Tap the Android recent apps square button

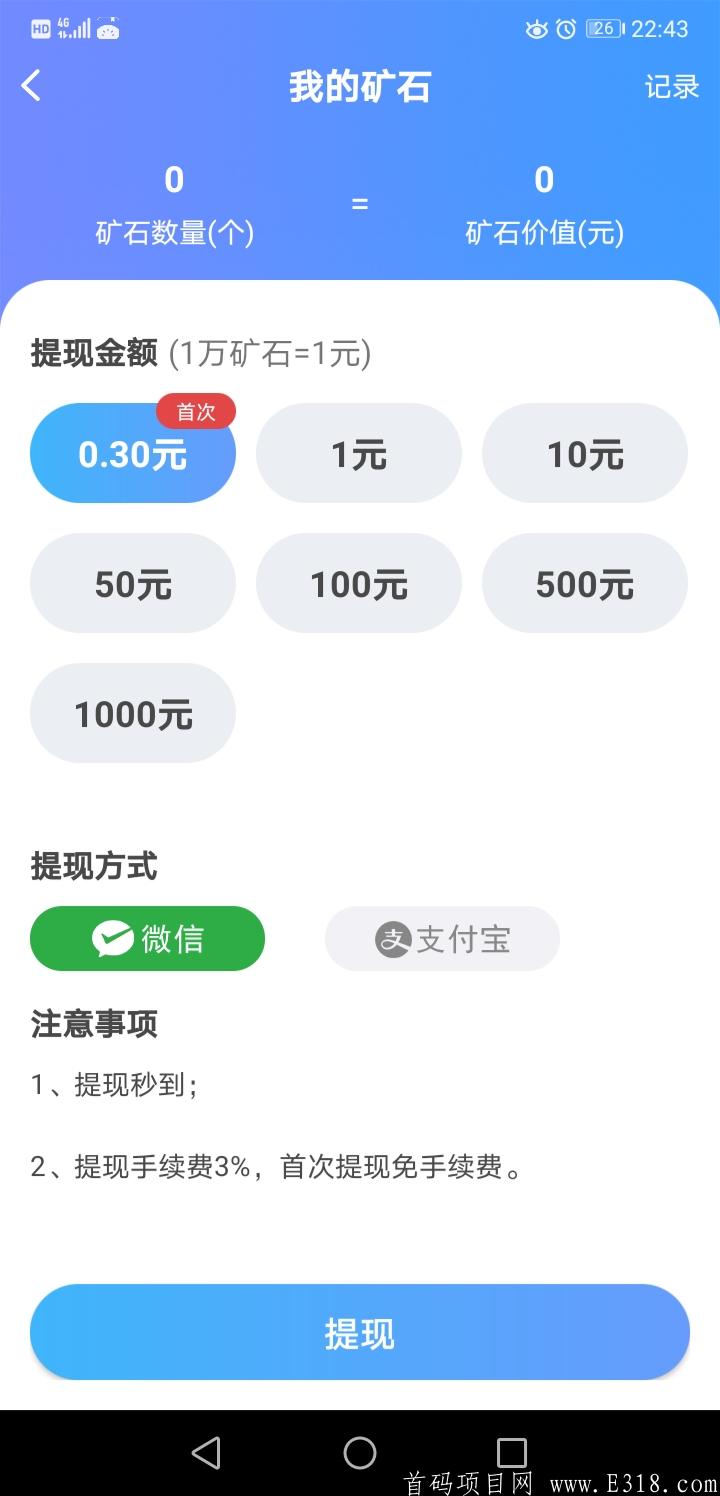coord(513,1452)
